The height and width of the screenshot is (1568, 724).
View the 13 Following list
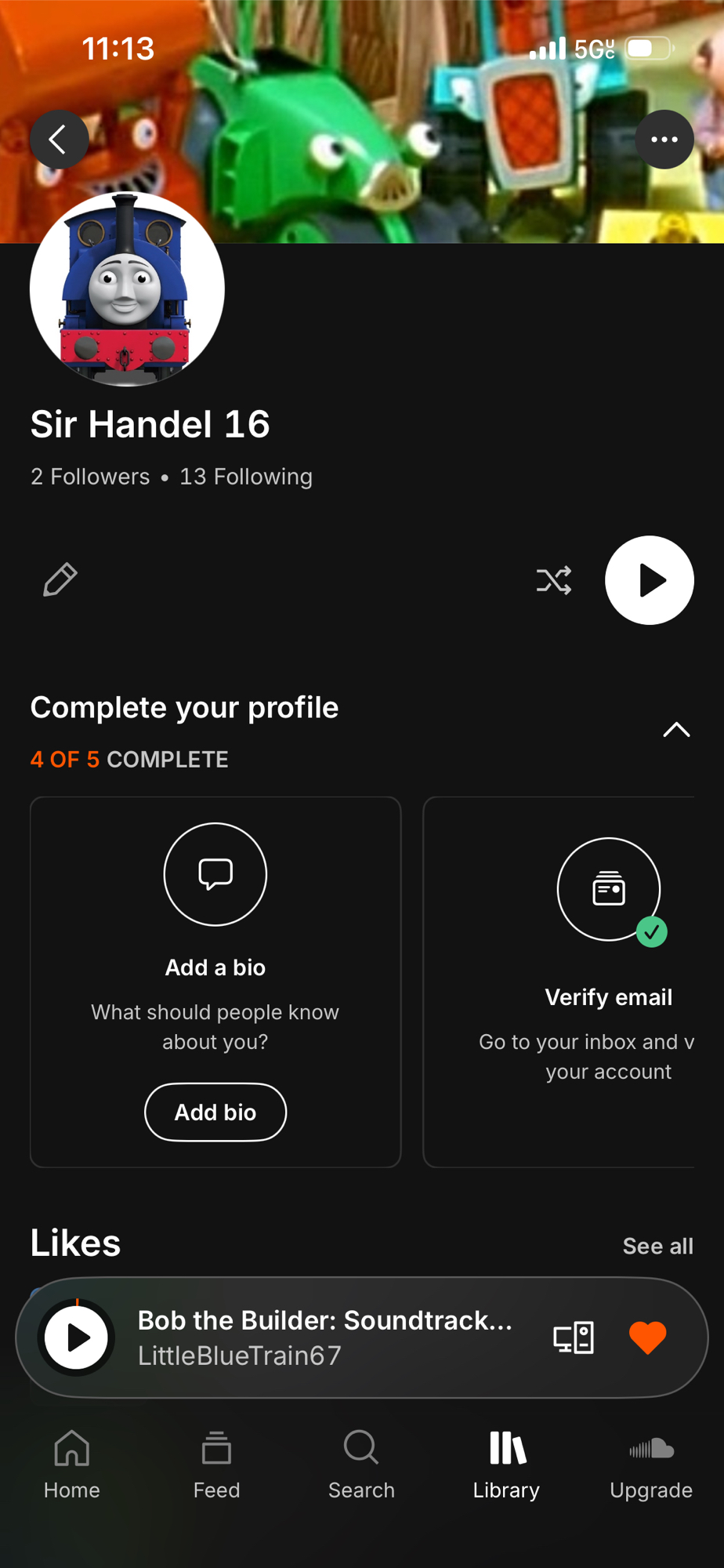pyautogui.click(x=246, y=477)
